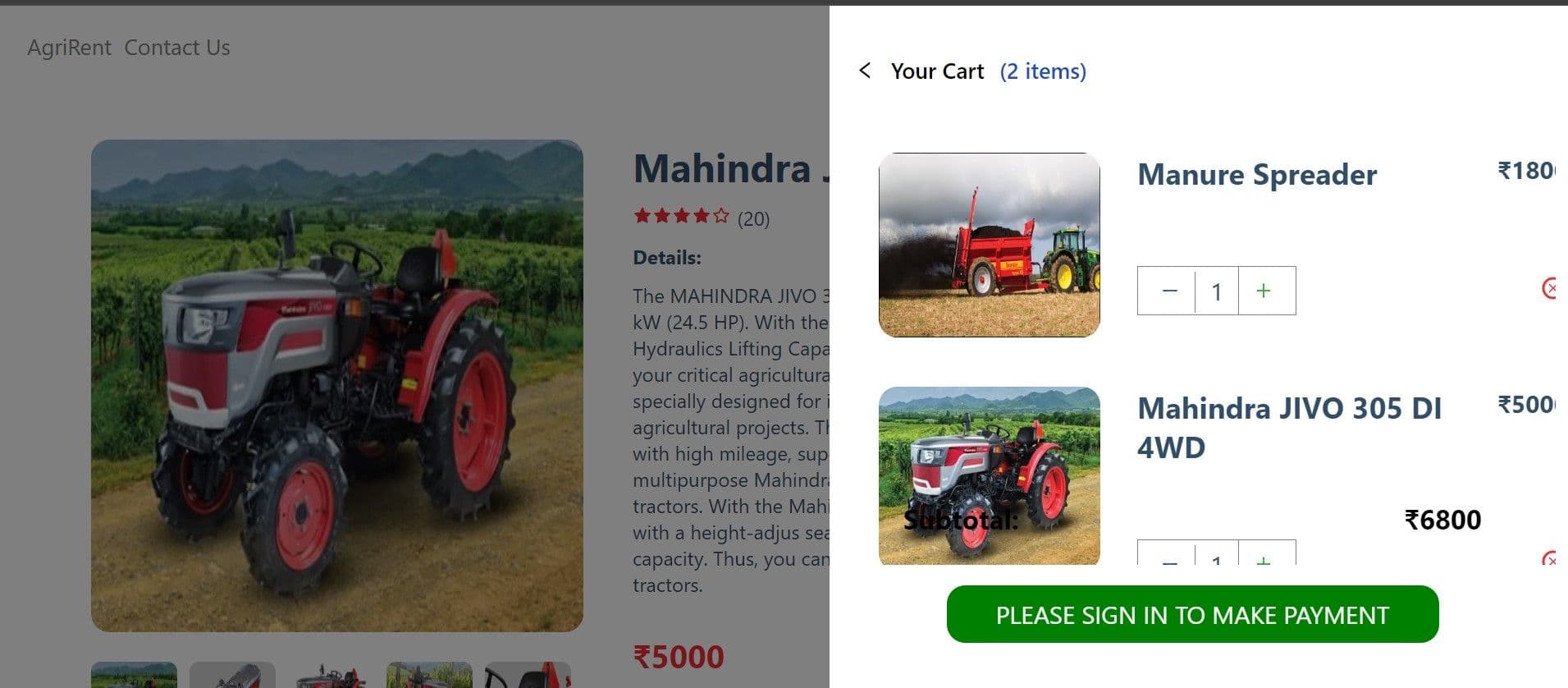Screen dimensions: 1568x688
Task: Remove Manure Spreader from cart
Action: pyautogui.click(x=1549, y=288)
